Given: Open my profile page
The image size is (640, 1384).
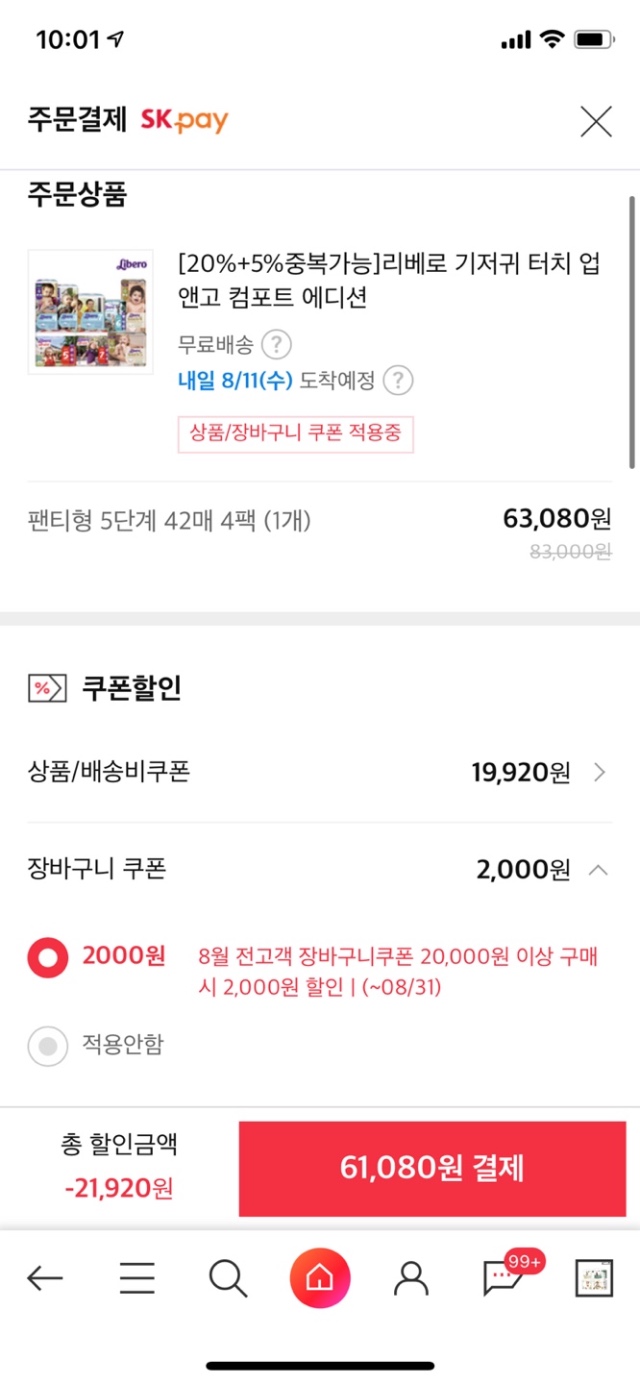Looking at the screenshot, I should 411,1277.
